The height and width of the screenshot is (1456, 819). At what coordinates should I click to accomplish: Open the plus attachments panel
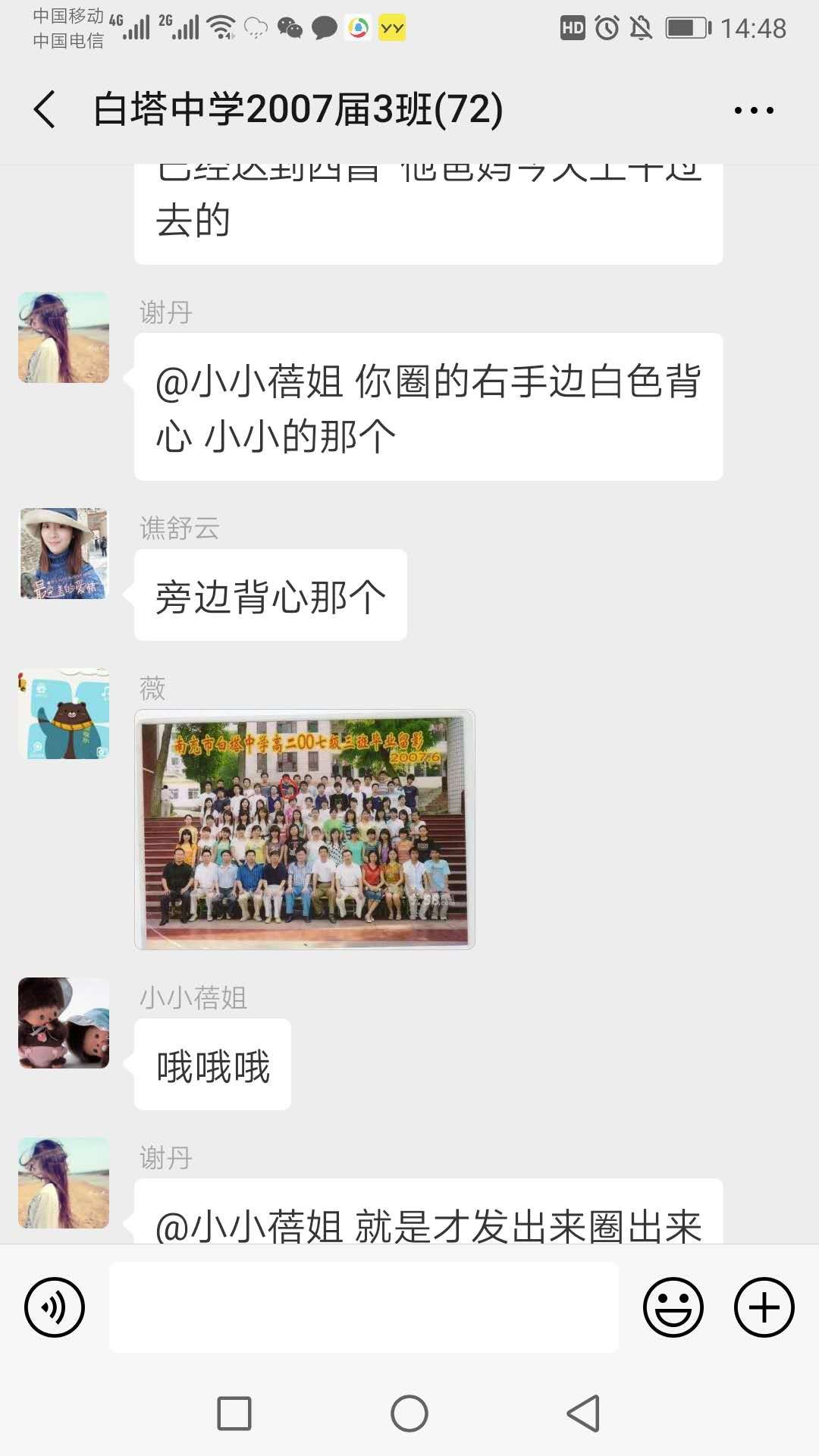click(764, 1307)
